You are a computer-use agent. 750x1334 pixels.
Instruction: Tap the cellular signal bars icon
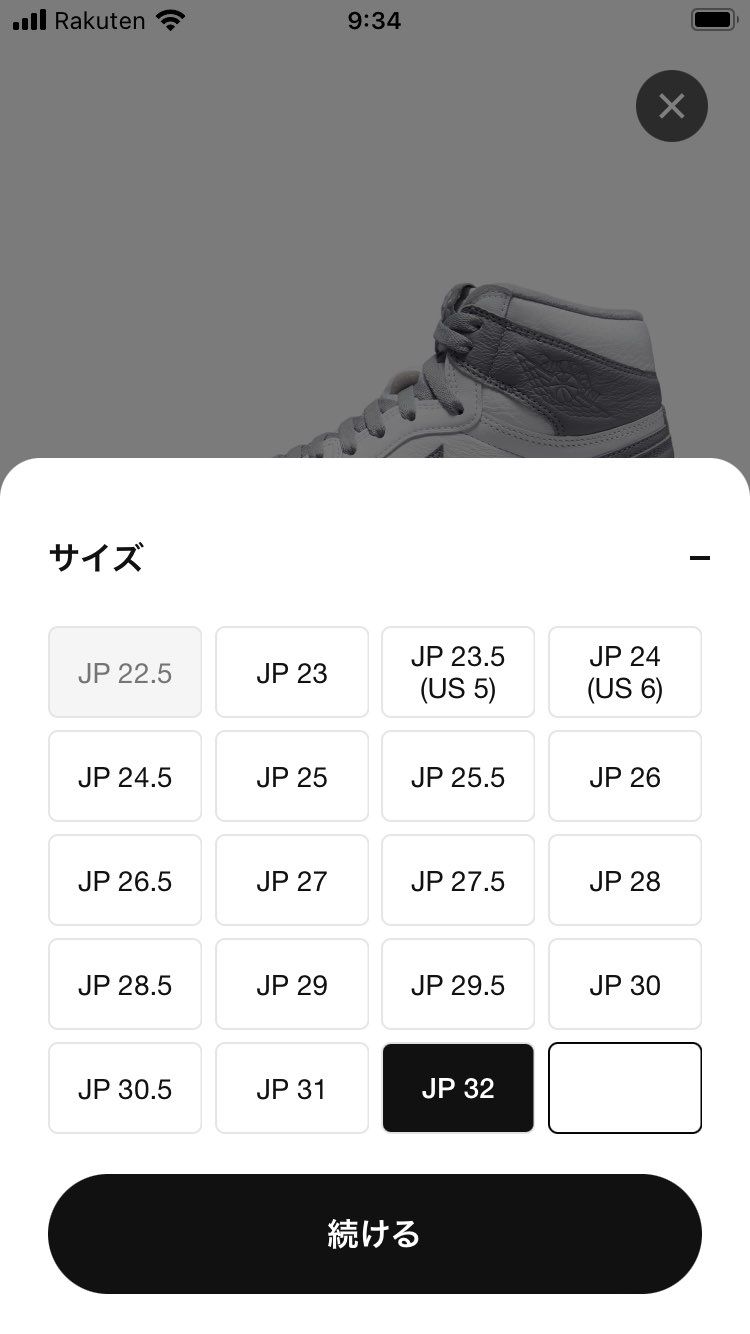(25, 18)
